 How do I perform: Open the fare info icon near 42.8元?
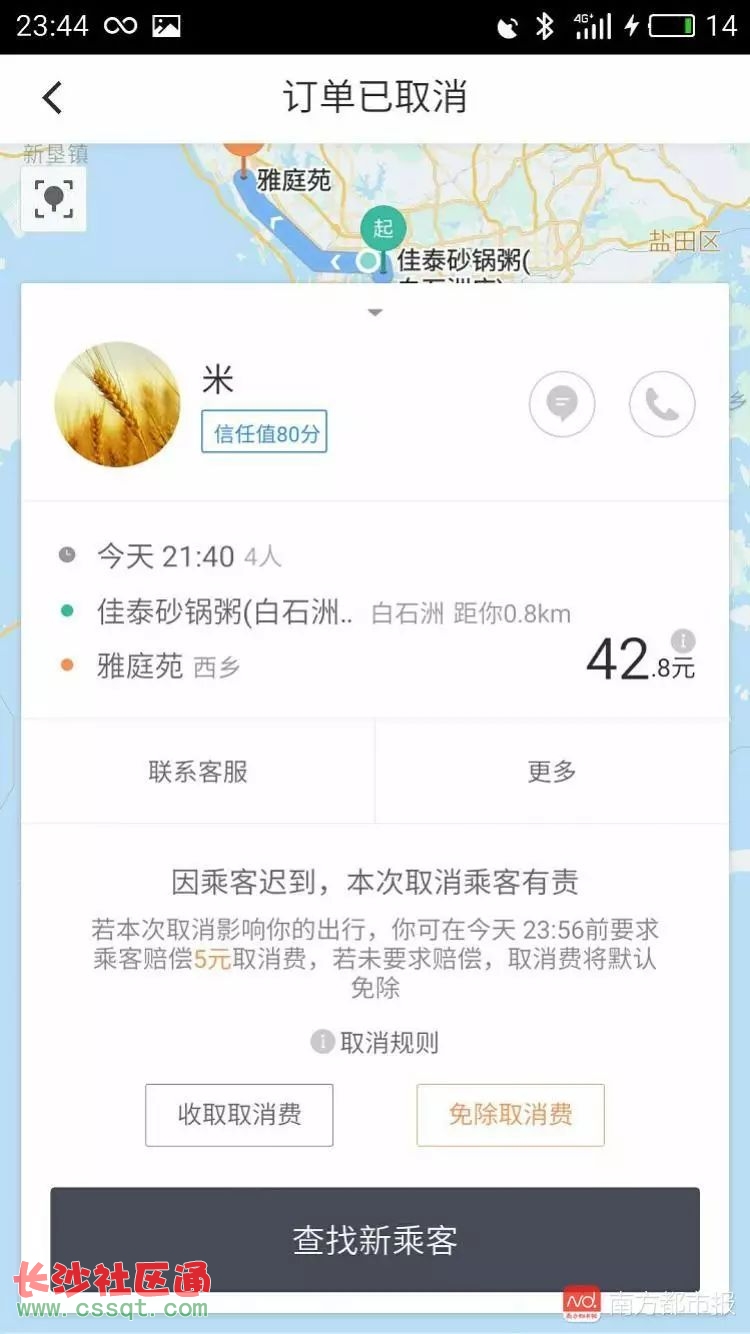click(683, 641)
